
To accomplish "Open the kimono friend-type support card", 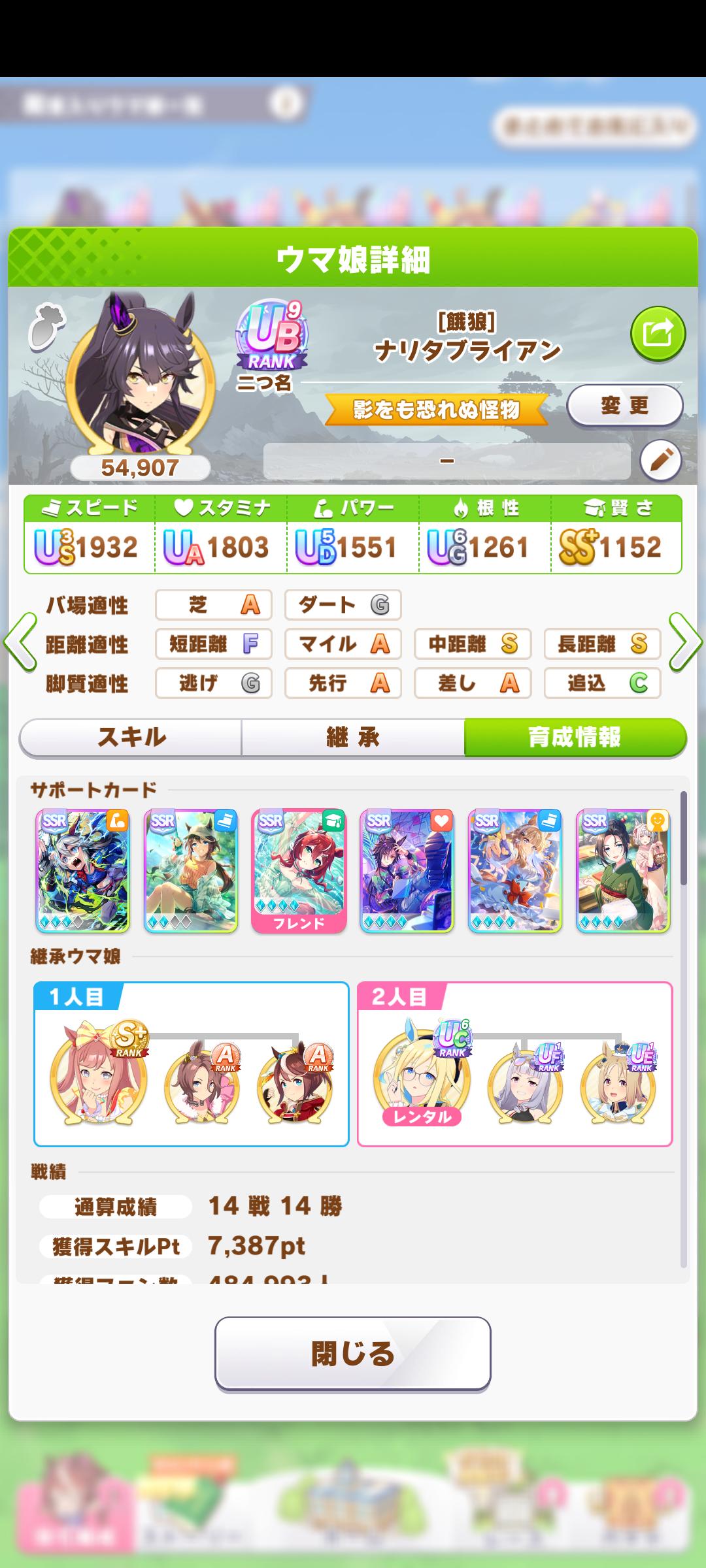I will pos(622,871).
